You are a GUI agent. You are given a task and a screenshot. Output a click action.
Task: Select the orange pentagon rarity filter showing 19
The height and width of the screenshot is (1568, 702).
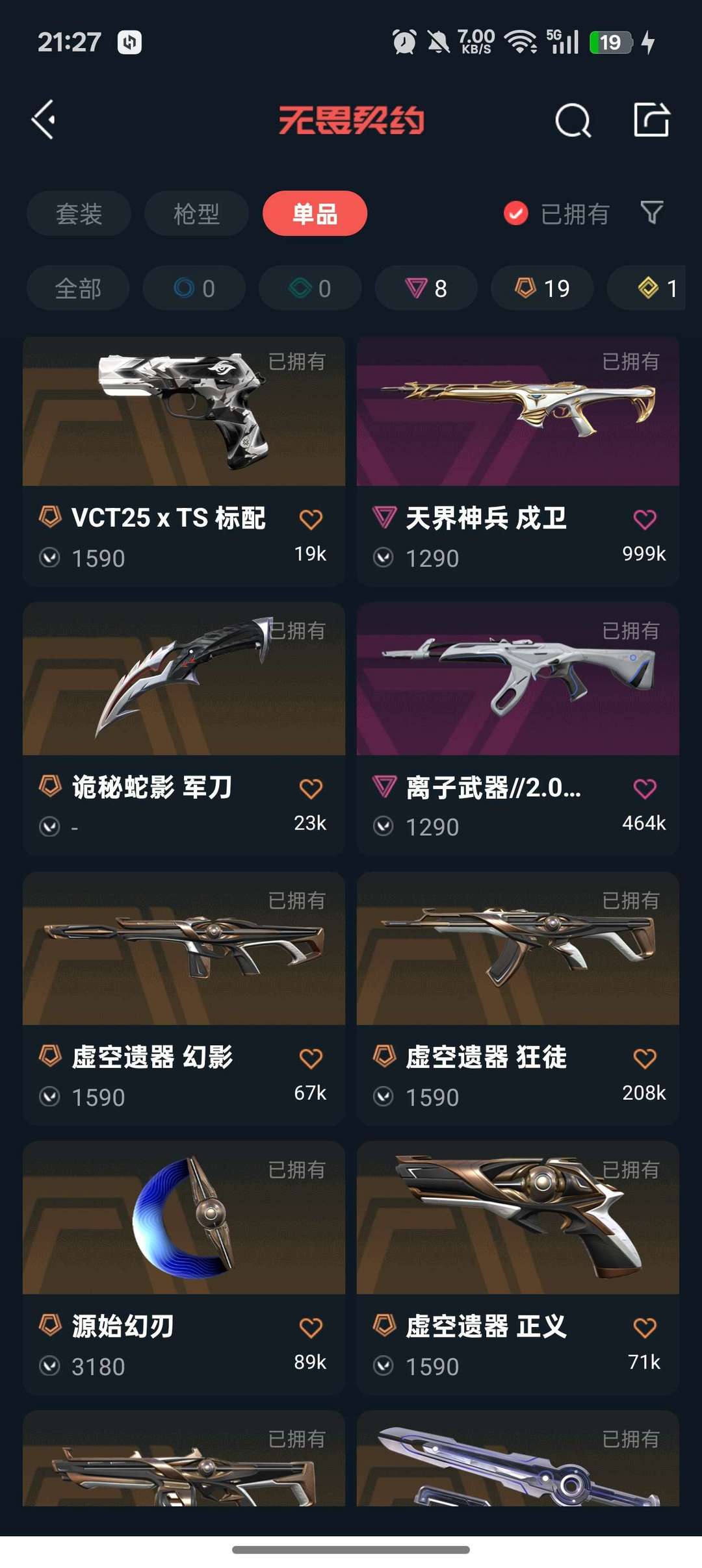click(541, 288)
